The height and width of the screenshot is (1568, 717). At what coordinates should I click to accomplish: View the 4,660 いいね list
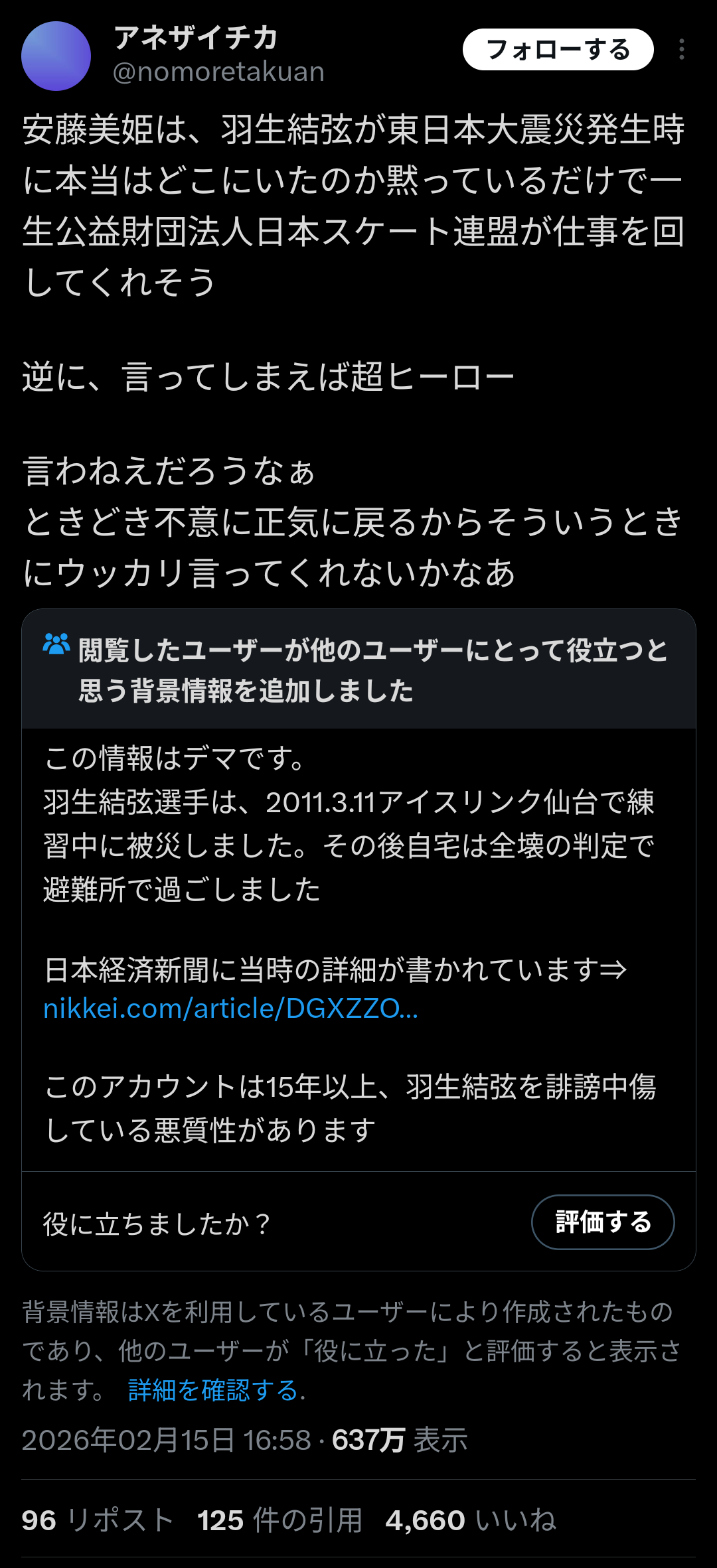(470, 1520)
